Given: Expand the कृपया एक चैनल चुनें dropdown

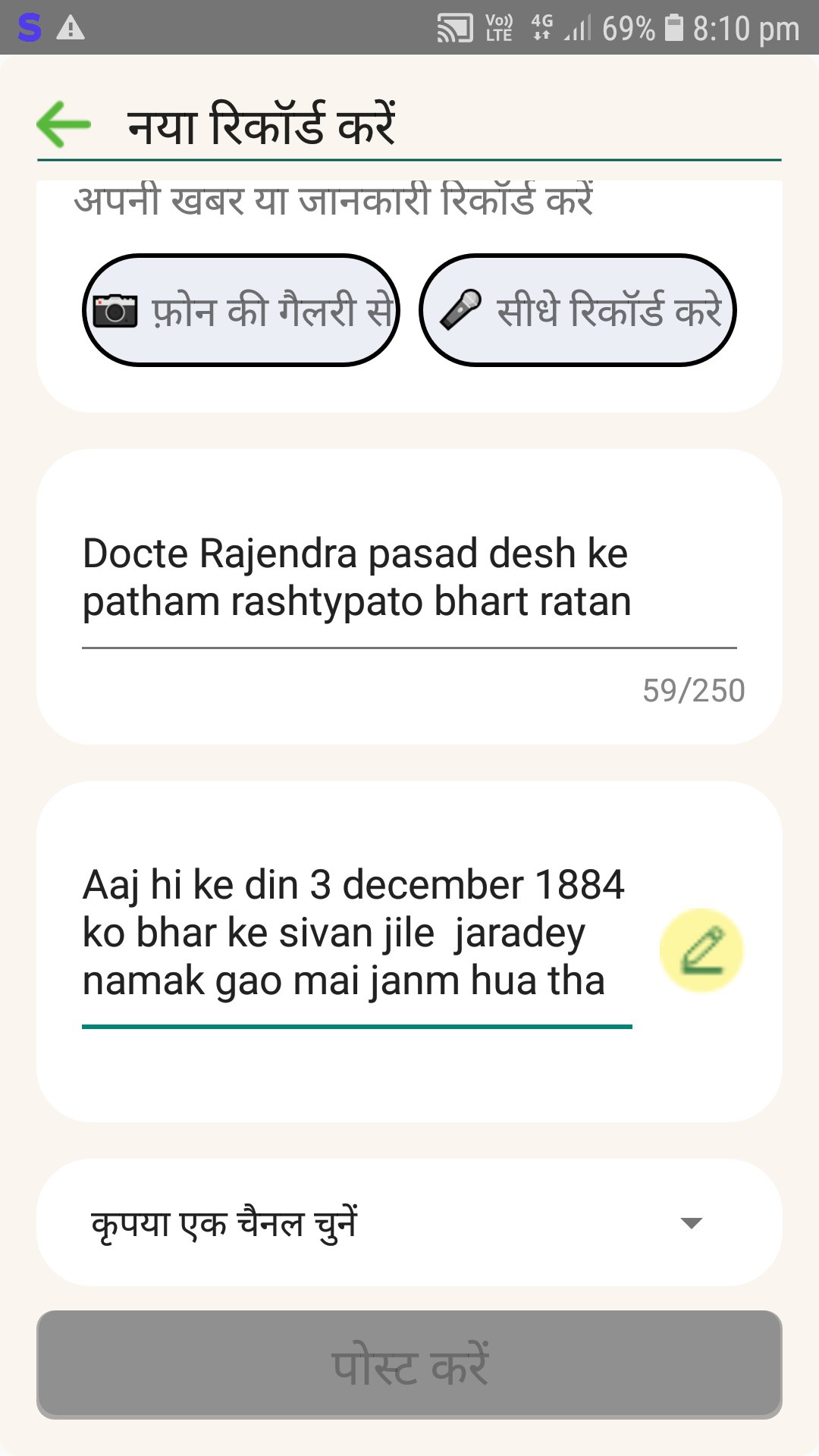Looking at the screenshot, I should pyautogui.click(x=409, y=1222).
